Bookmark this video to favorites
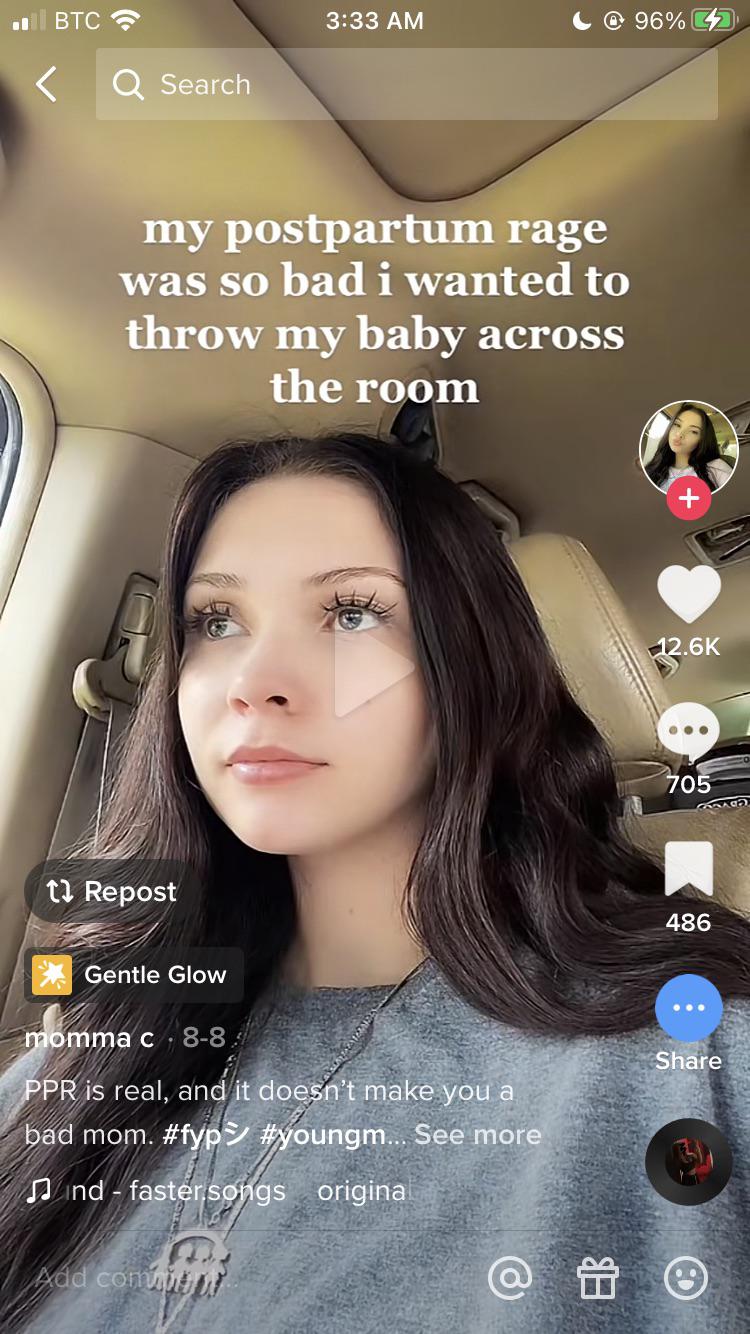Screen dimensions: 750x1334 688,869
